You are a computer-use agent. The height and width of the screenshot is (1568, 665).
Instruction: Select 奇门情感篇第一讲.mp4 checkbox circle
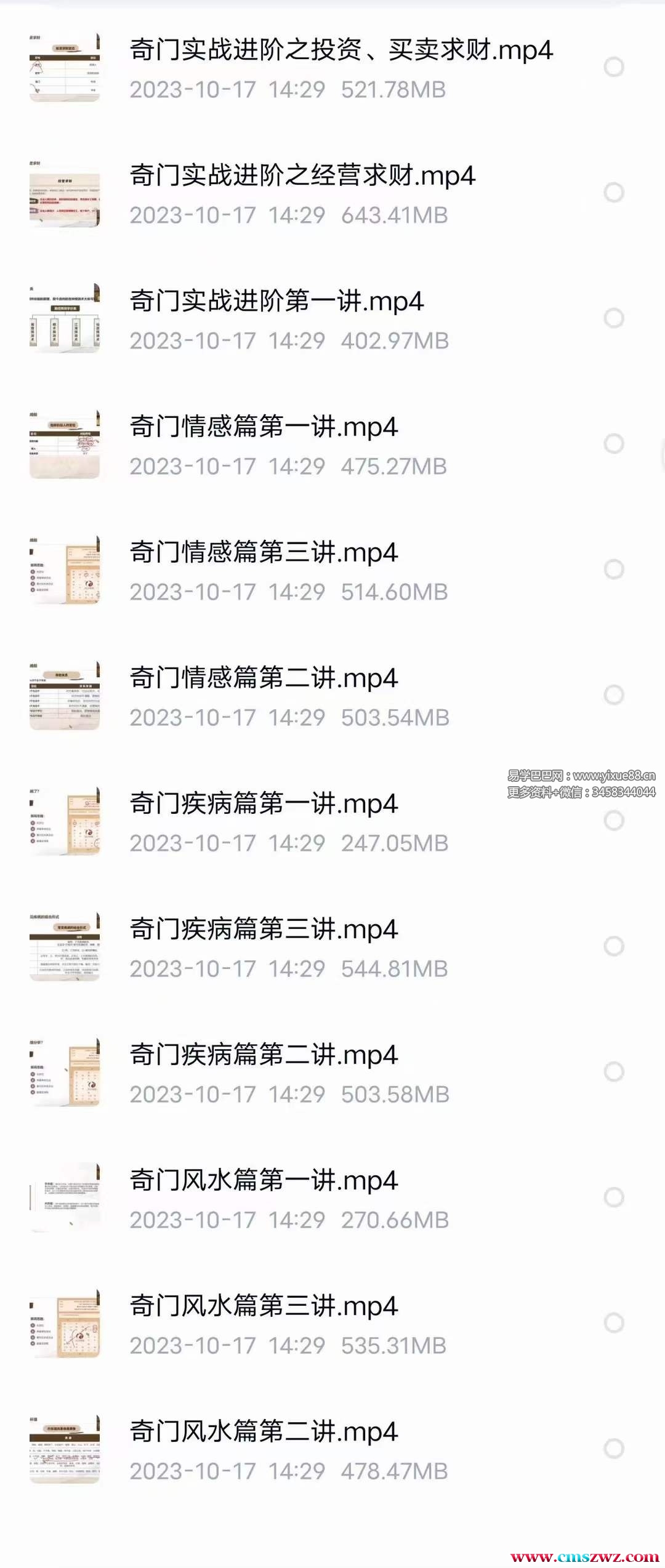click(x=614, y=444)
